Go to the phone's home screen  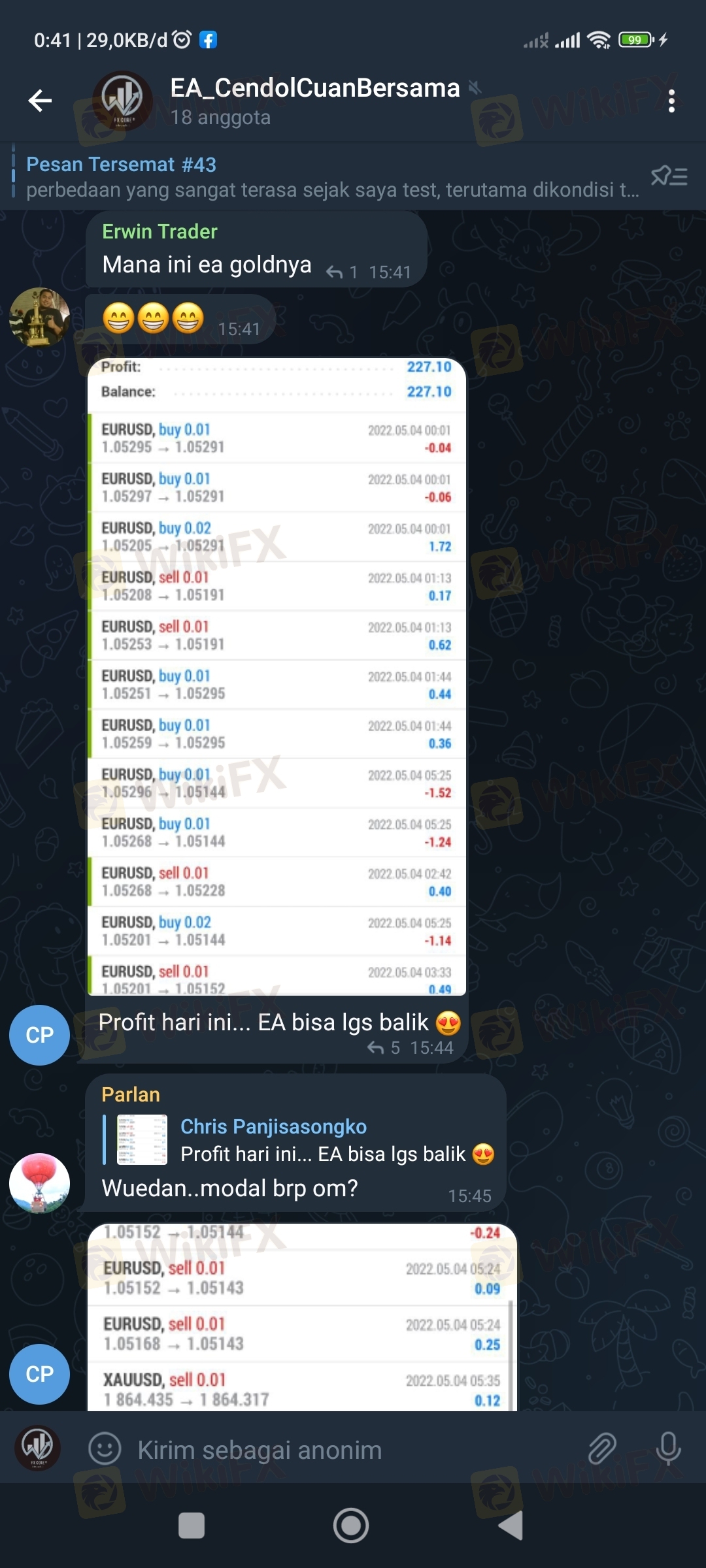[351, 1526]
